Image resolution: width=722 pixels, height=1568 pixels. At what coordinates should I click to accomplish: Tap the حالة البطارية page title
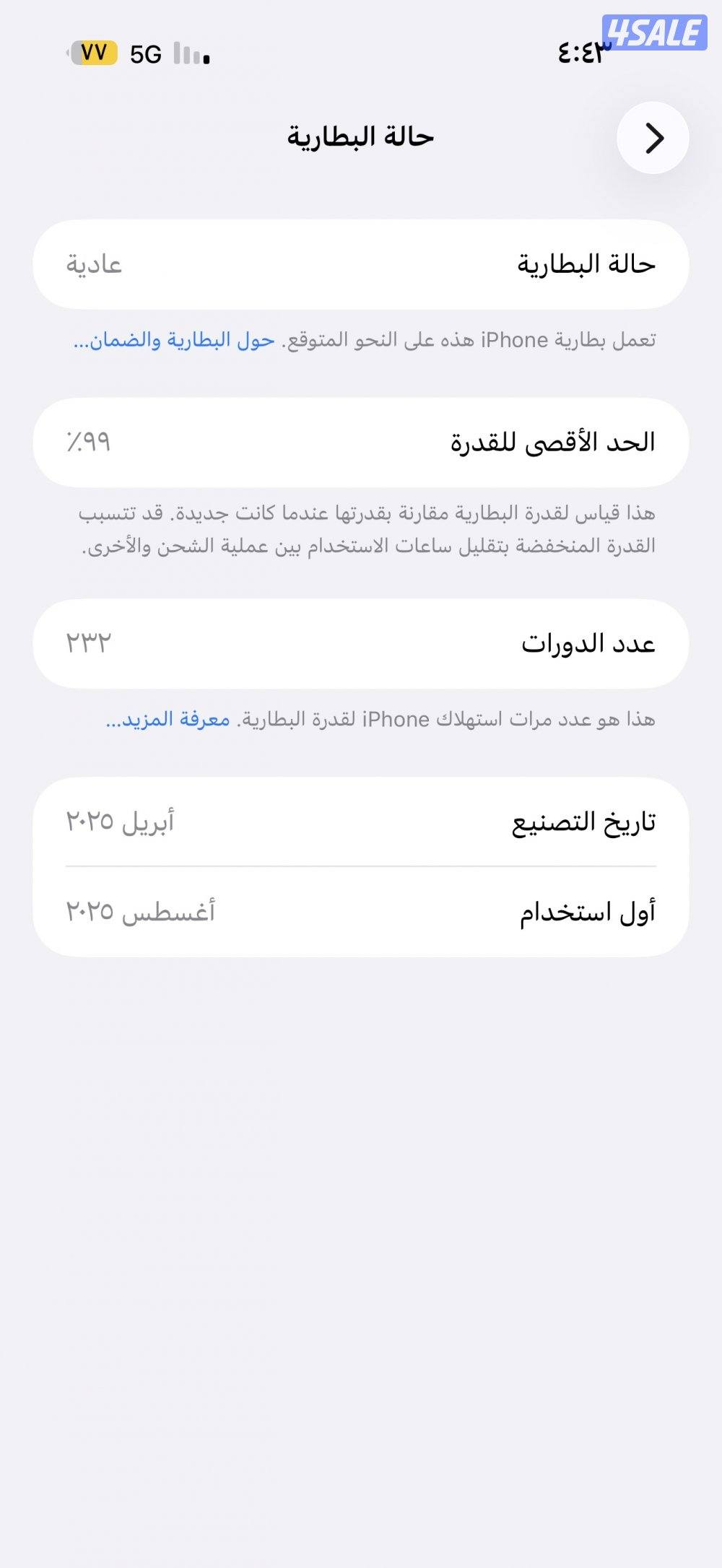click(361, 136)
